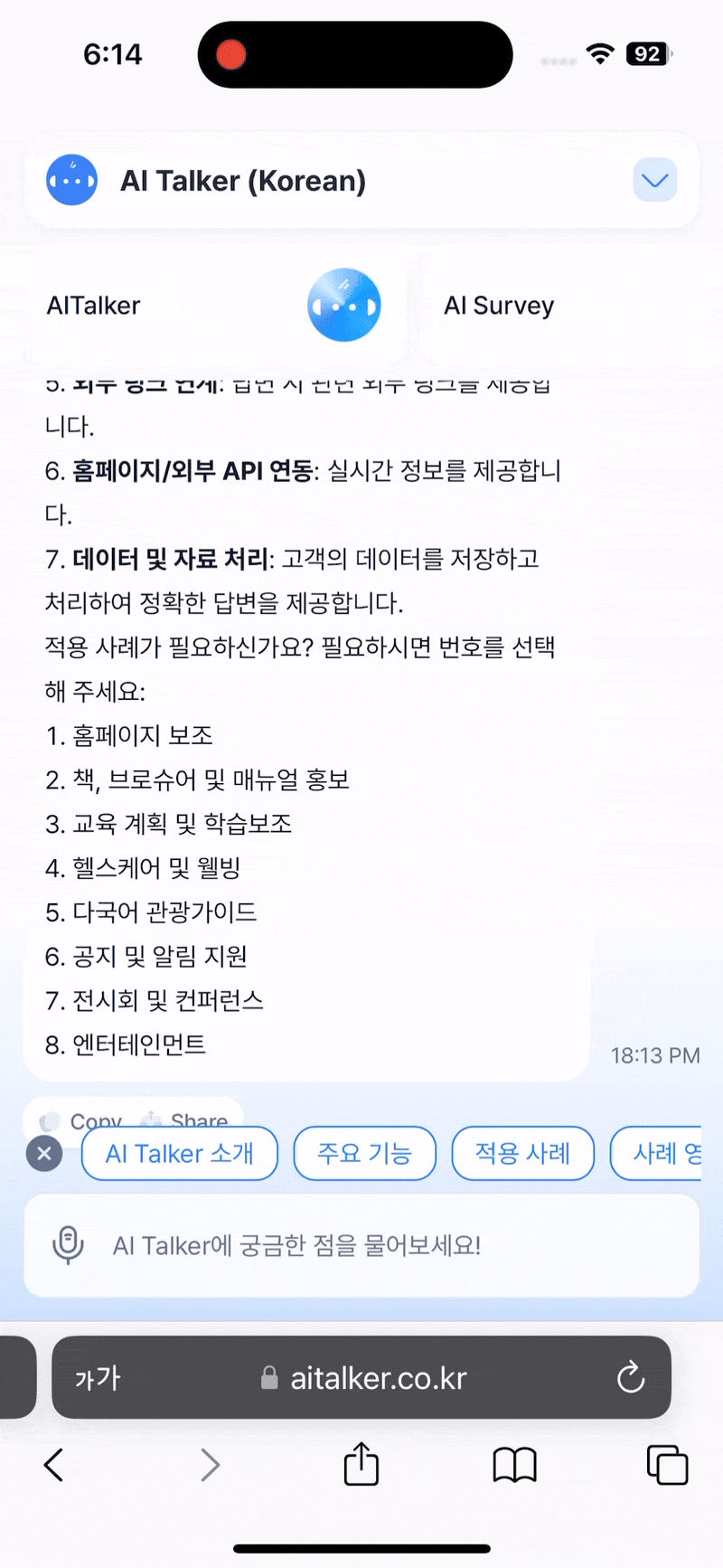
Task: Reload the aitalker.co.kr page
Action: pos(630,1378)
